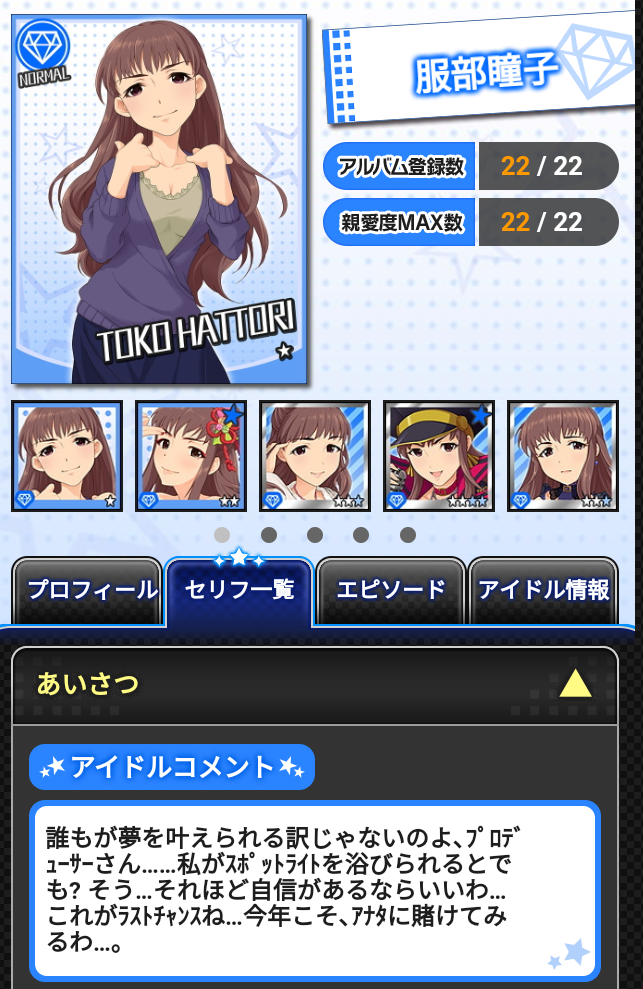Select the thumbnail with yellow cap

[439, 456]
